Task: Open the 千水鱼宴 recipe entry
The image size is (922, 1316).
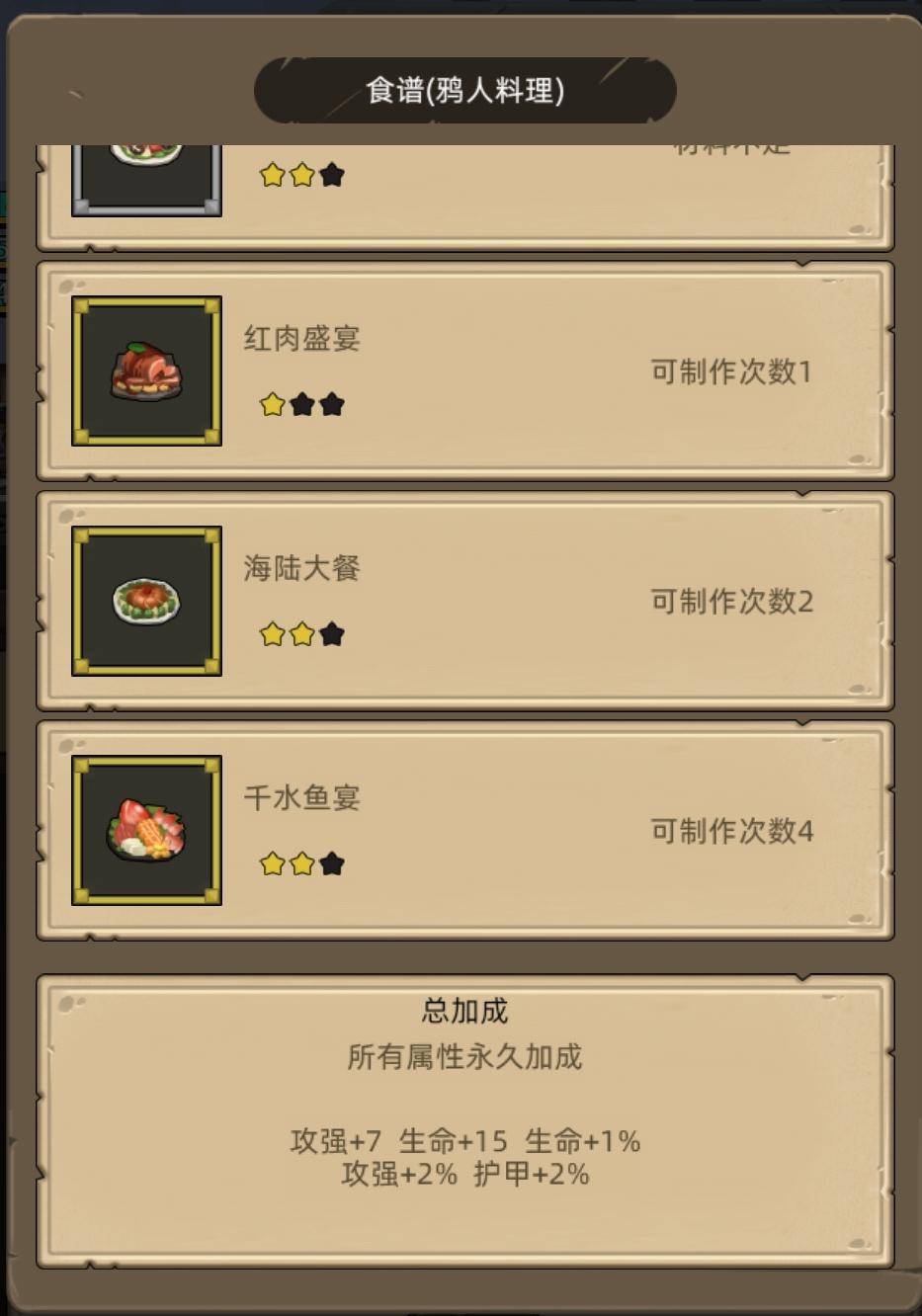Action: click(464, 830)
